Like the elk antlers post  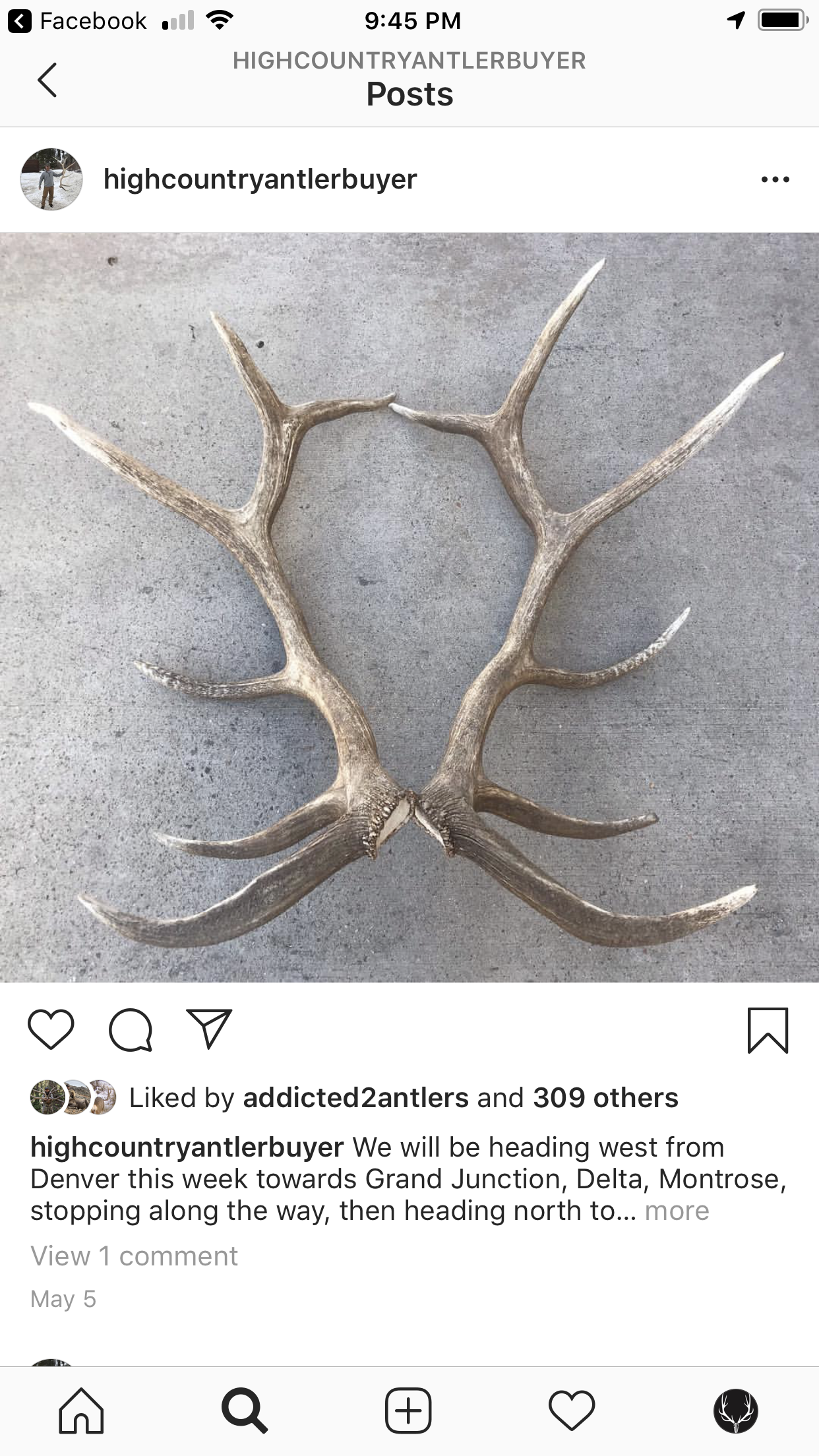(51, 1029)
